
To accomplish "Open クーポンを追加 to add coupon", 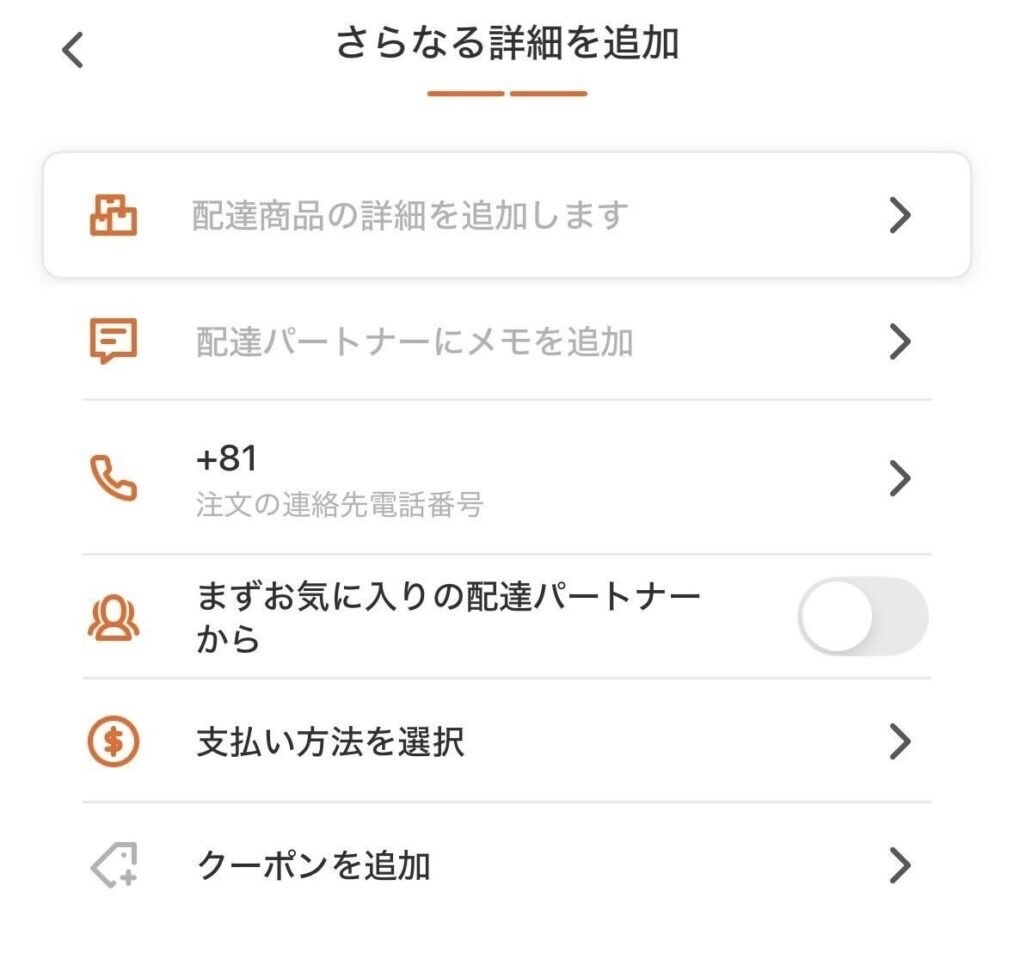I will [506, 865].
